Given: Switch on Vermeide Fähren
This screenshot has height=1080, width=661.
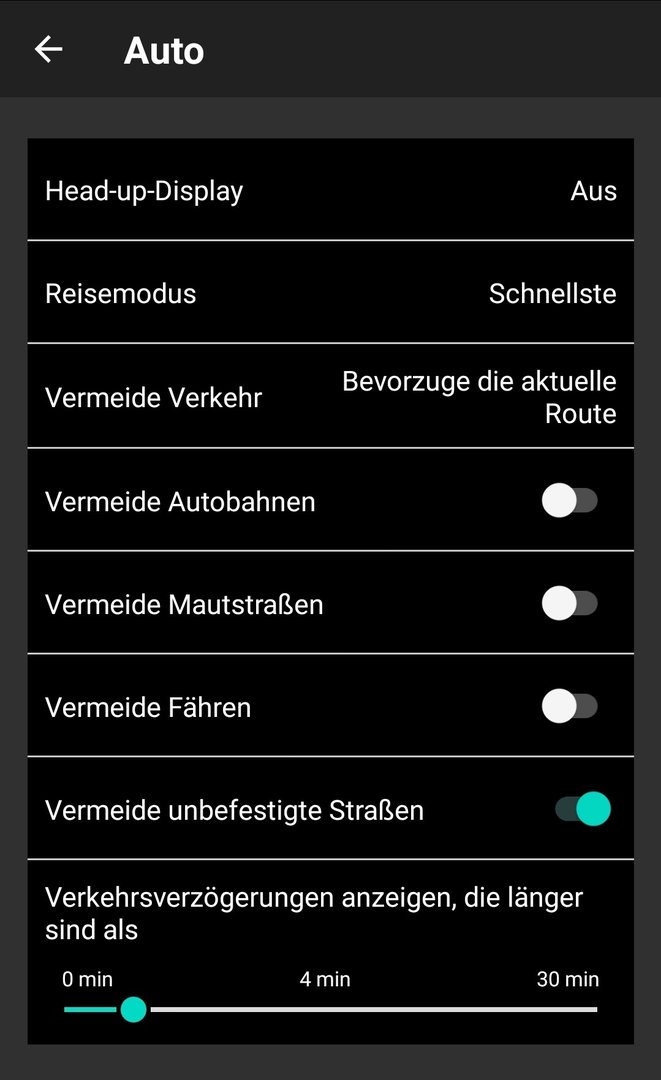Looking at the screenshot, I should (569, 707).
